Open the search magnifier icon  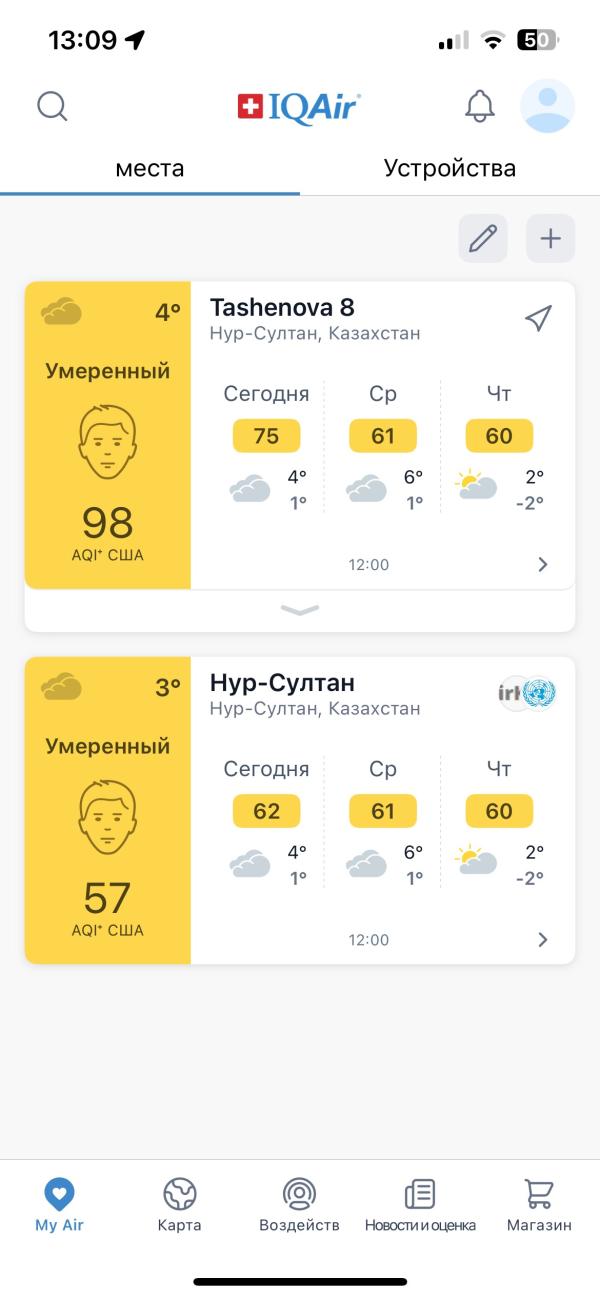(52, 105)
